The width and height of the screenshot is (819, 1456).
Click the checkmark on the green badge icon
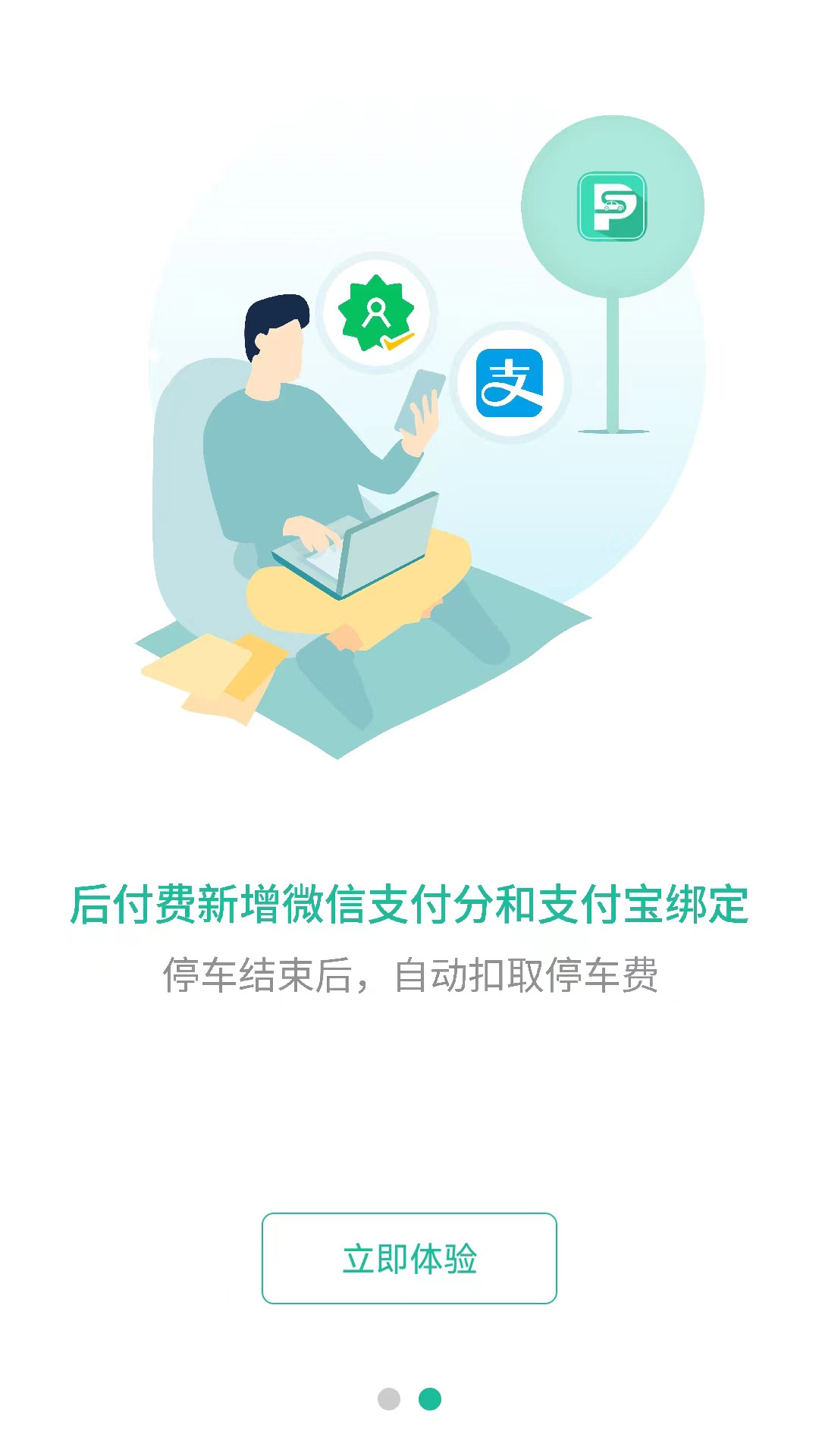[x=400, y=343]
